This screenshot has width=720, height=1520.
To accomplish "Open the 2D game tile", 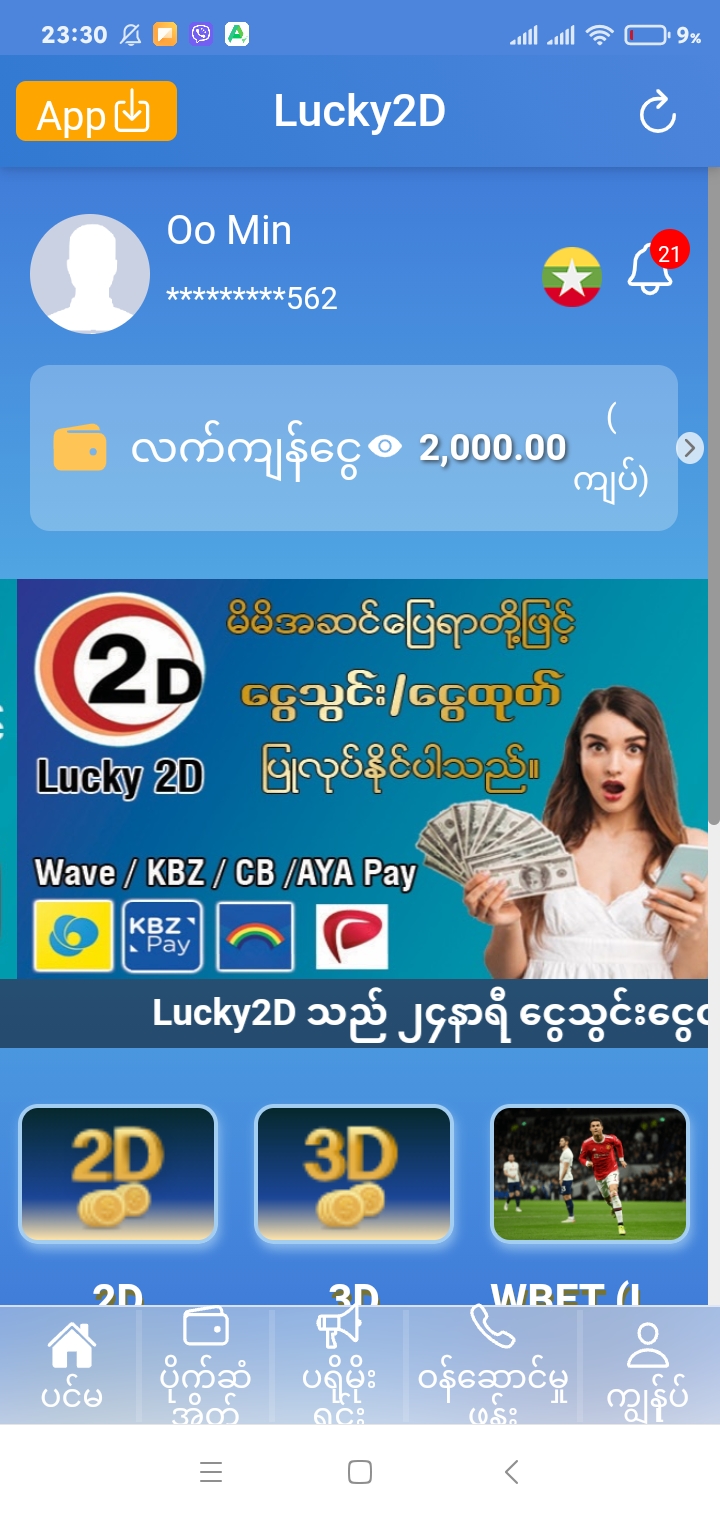I will 118,1173.
